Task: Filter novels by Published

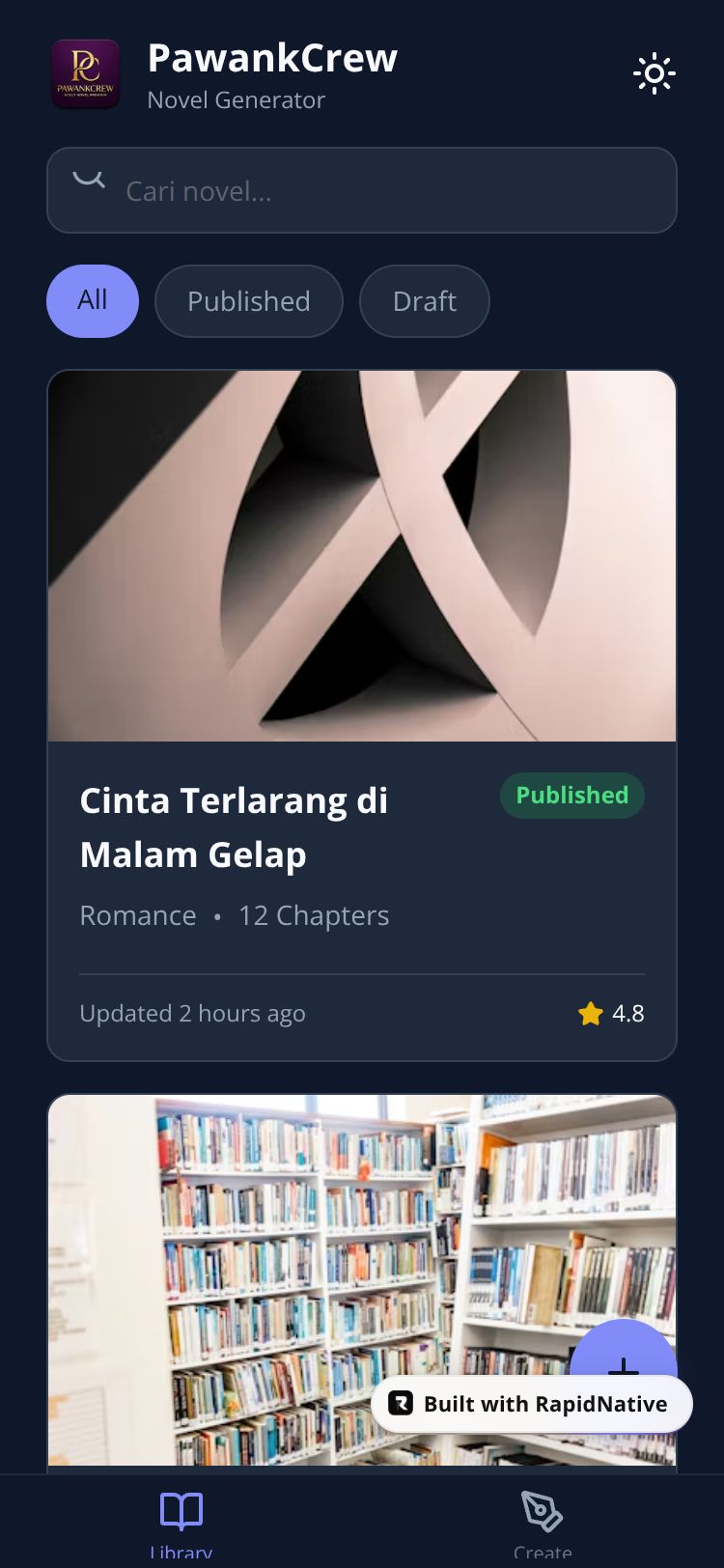Action: [248, 301]
